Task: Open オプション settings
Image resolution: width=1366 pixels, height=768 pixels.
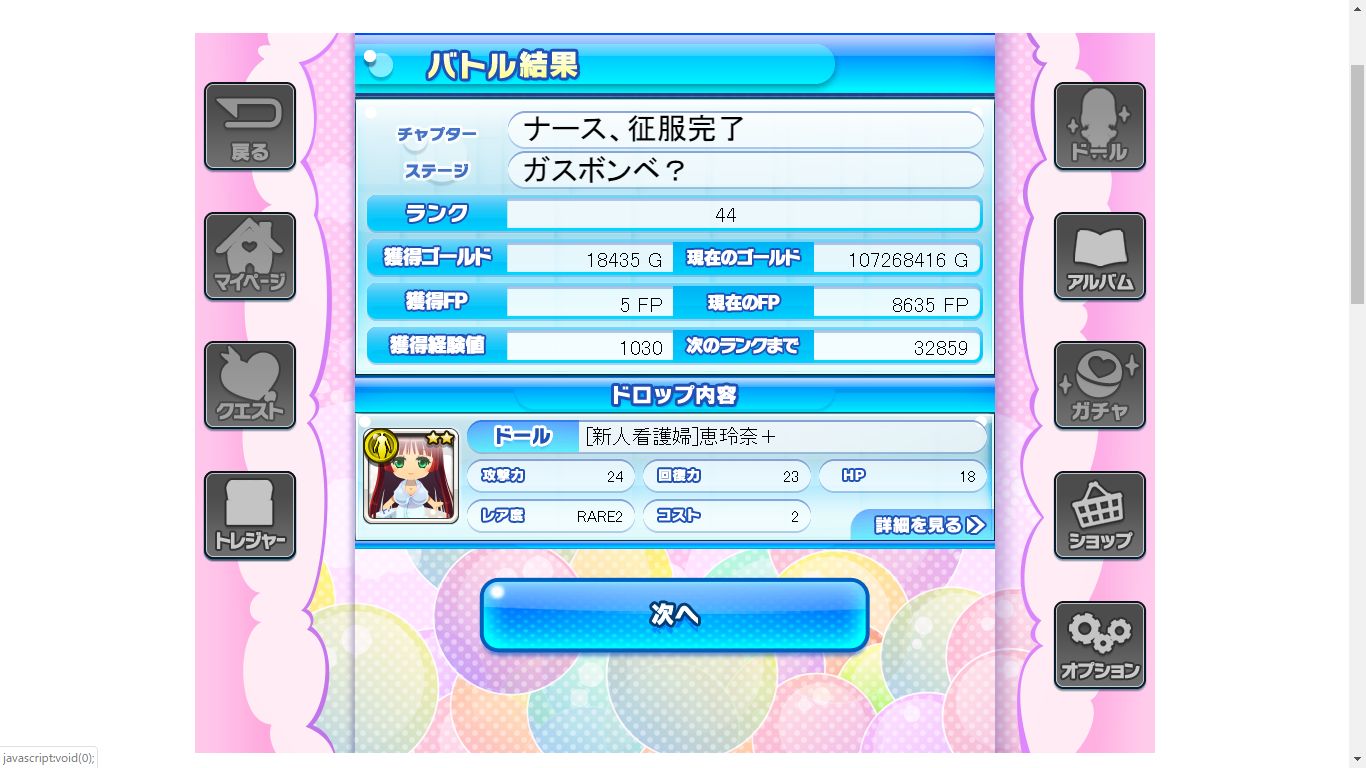Action: 1099,645
